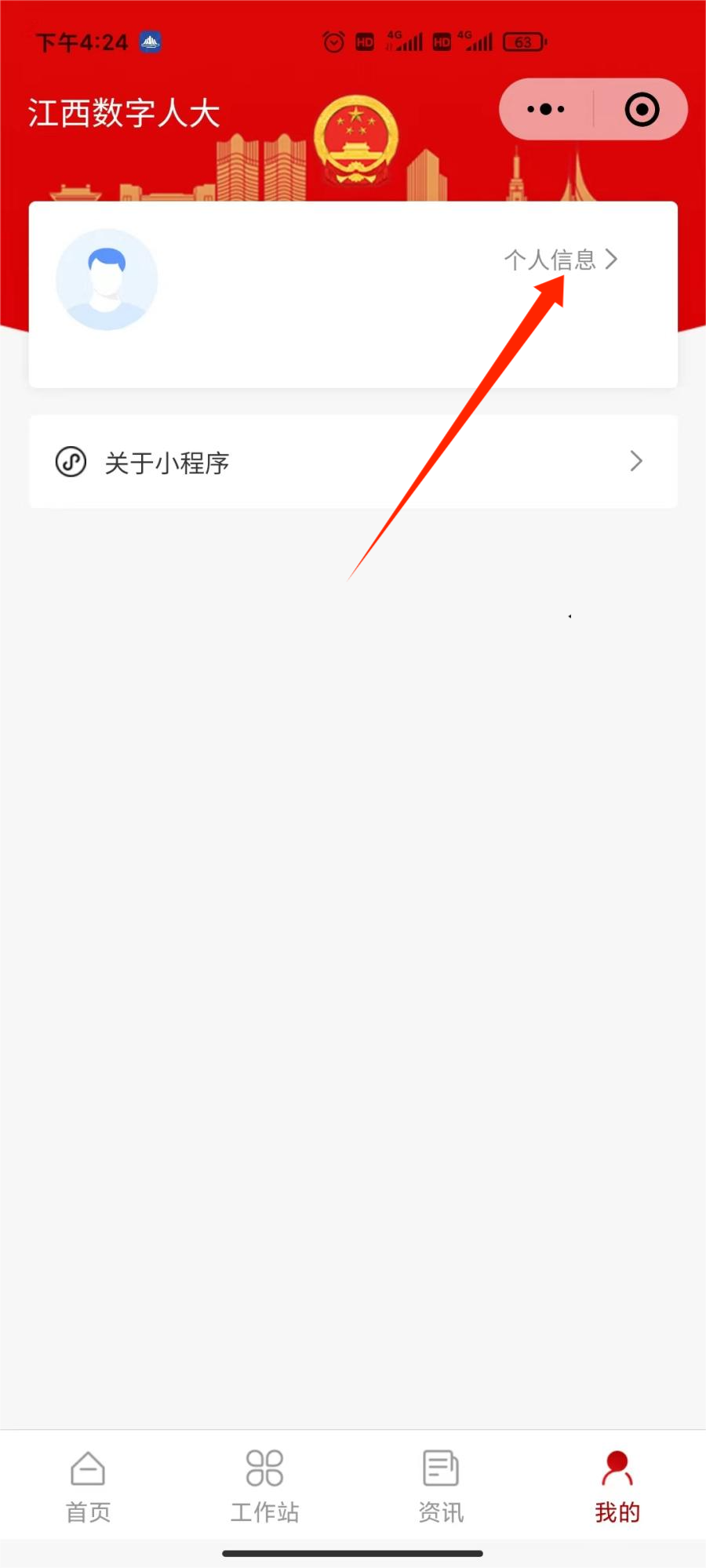
Task: Open the 资讯 news icon
Action: [x=440, y=1468]
